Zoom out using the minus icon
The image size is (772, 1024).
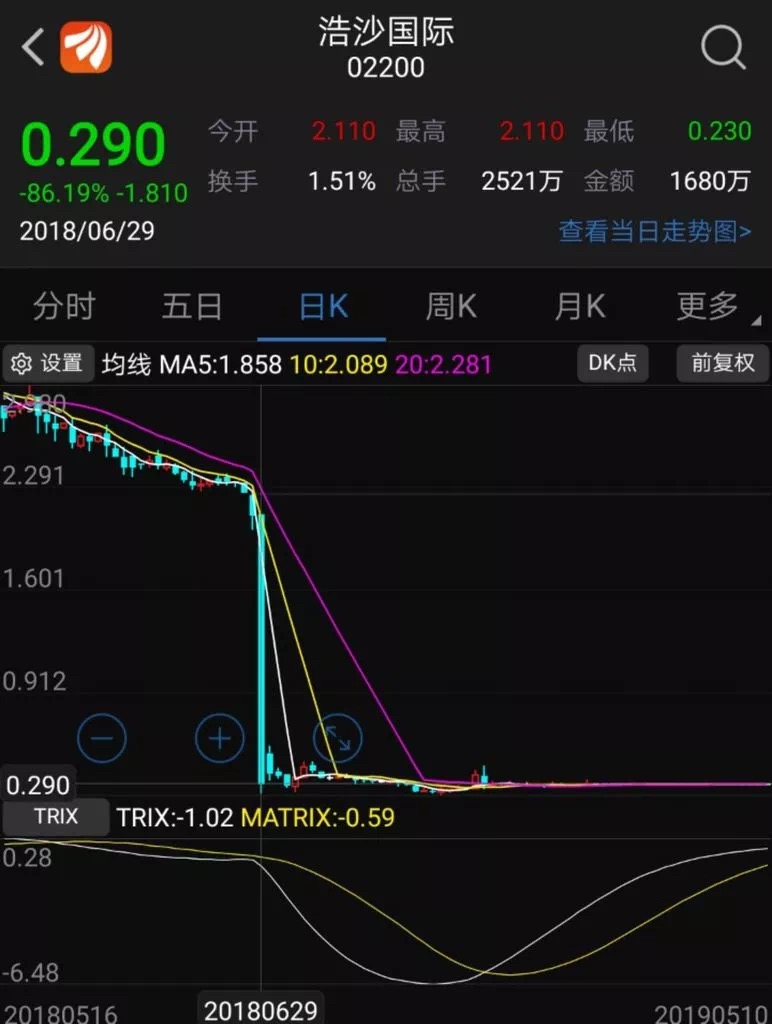pos(100,738)
